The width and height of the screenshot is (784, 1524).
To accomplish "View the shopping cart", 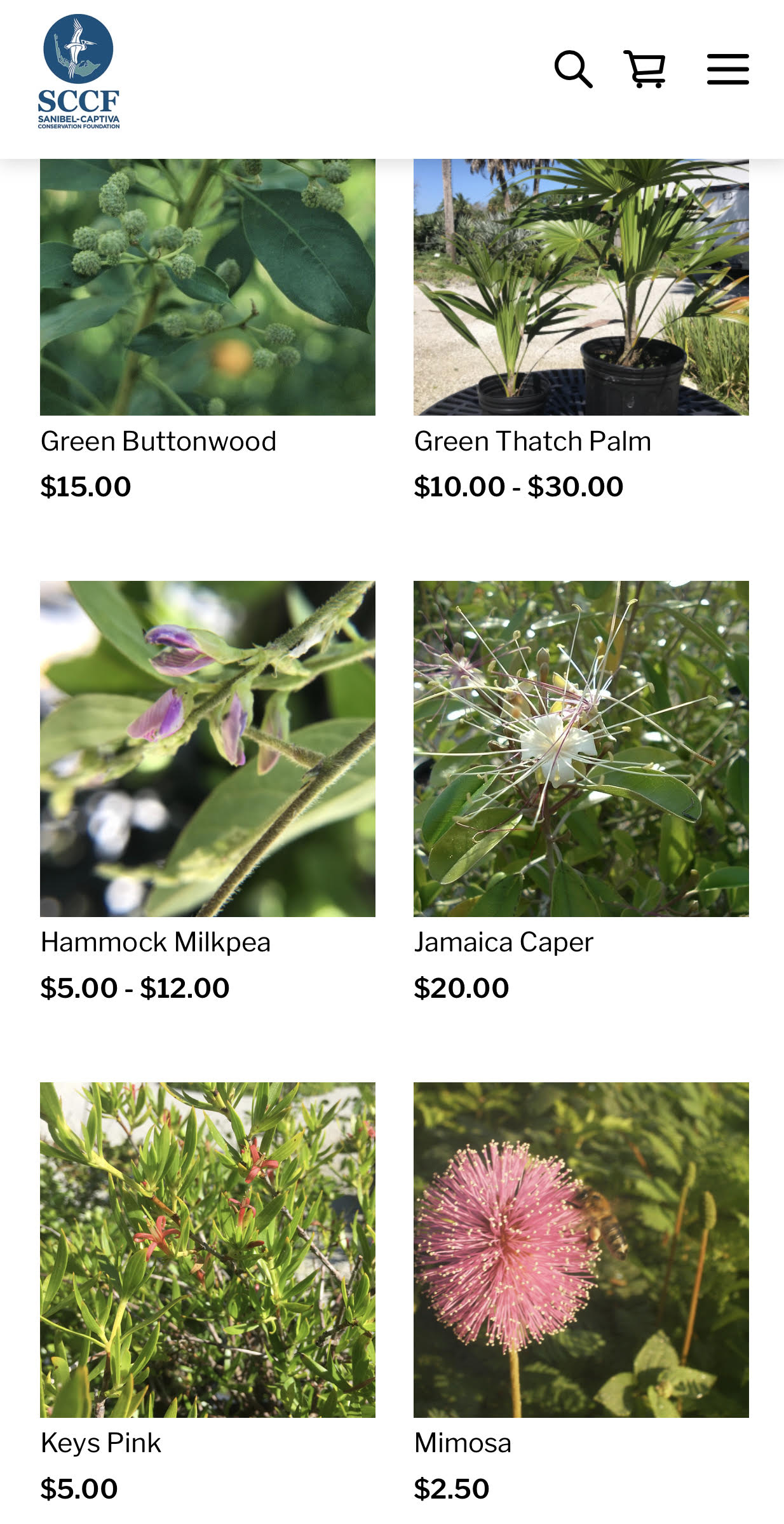I will 645,69.
